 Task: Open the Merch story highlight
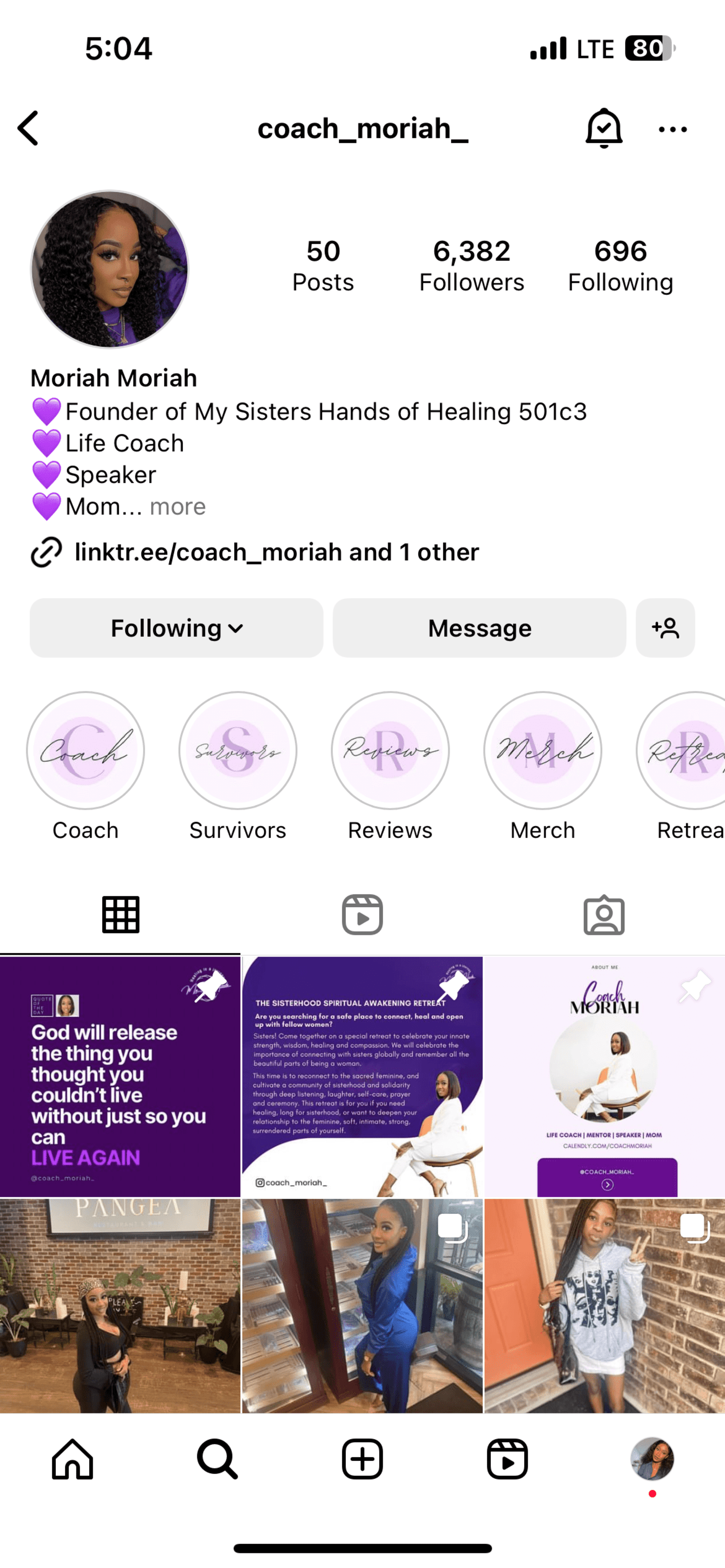click(542, 750)
